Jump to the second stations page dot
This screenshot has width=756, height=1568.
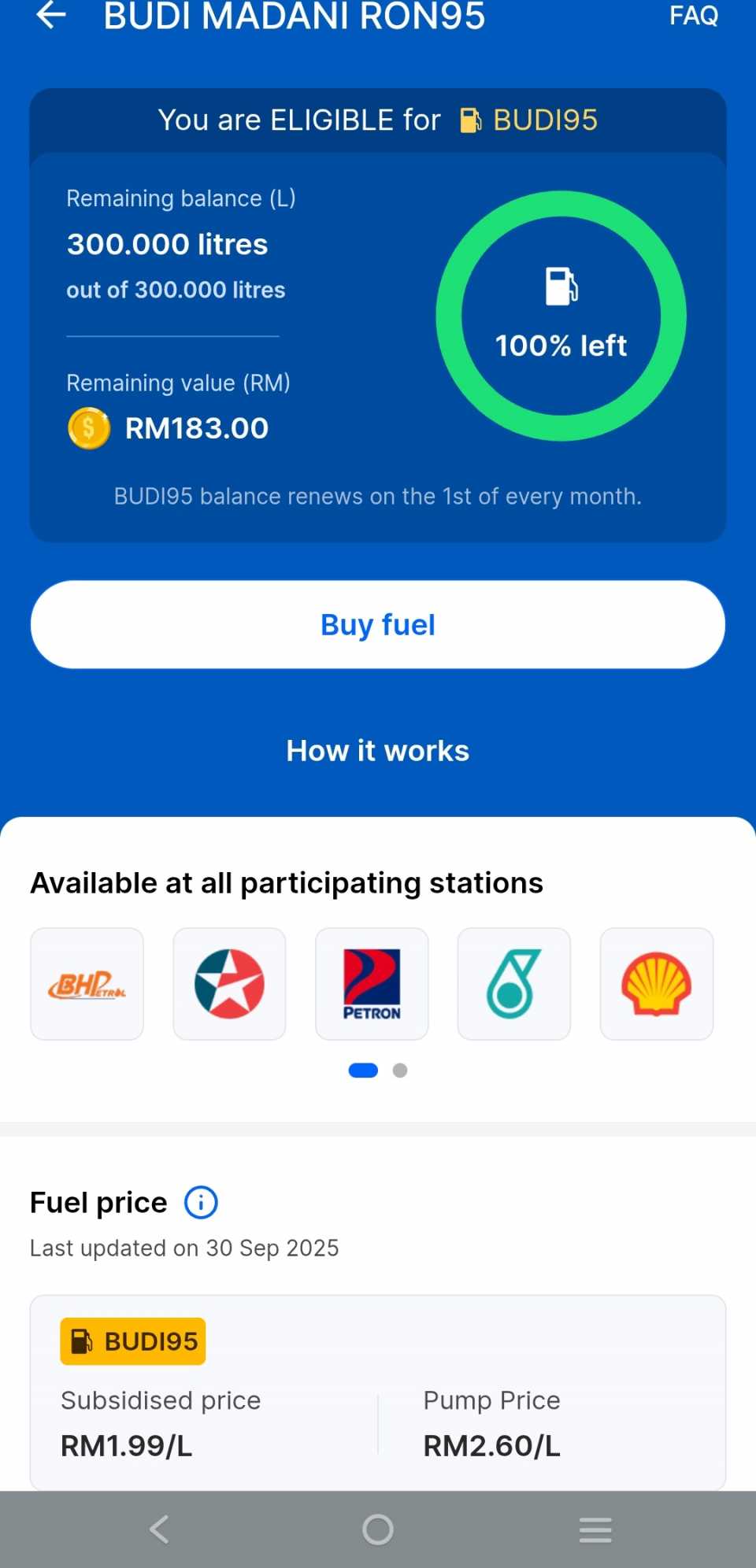coord(400,1071)
